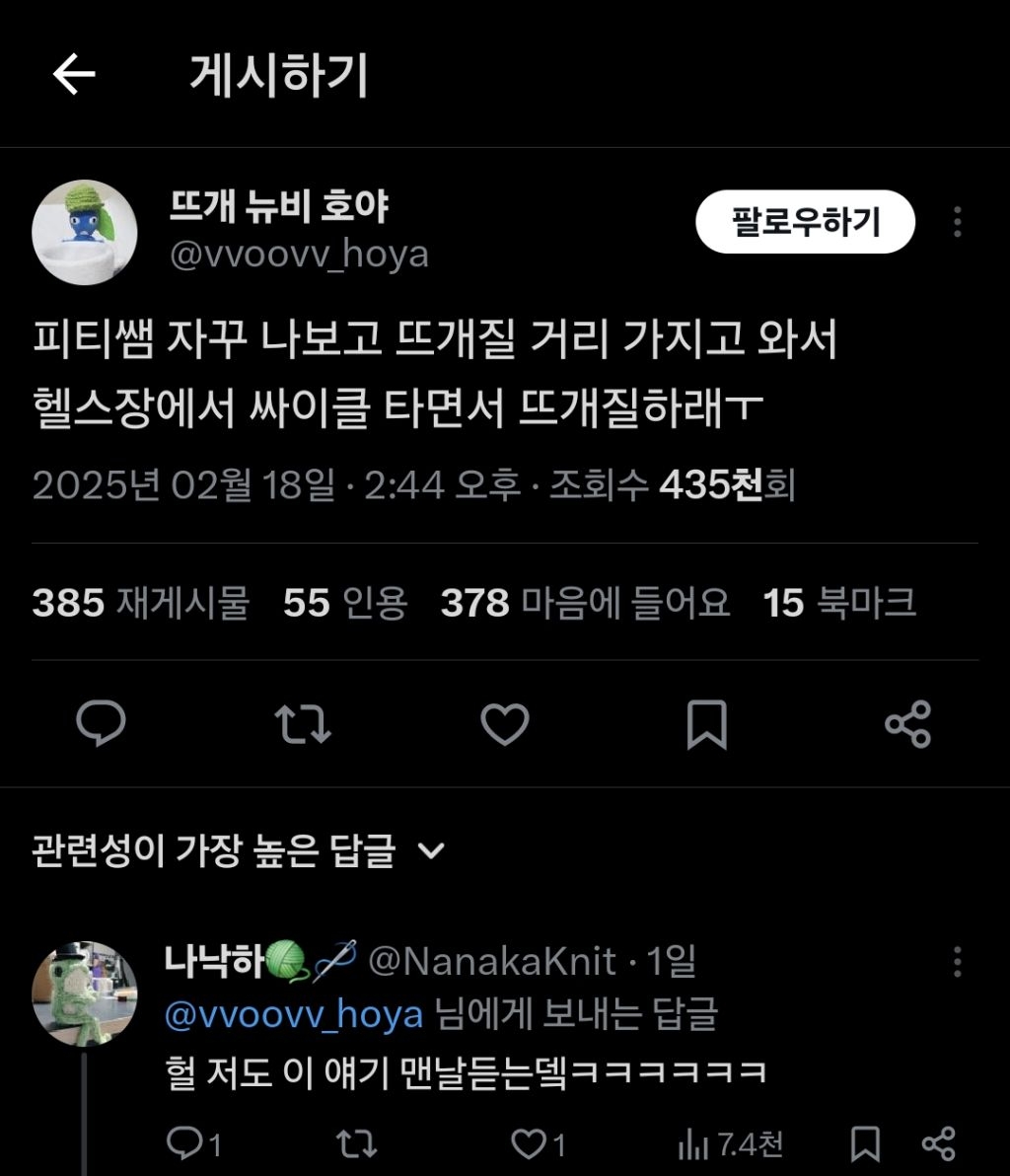View who liked the tweet (378 마음에 들어요)
The image size is (1010, 1176).
588,605
